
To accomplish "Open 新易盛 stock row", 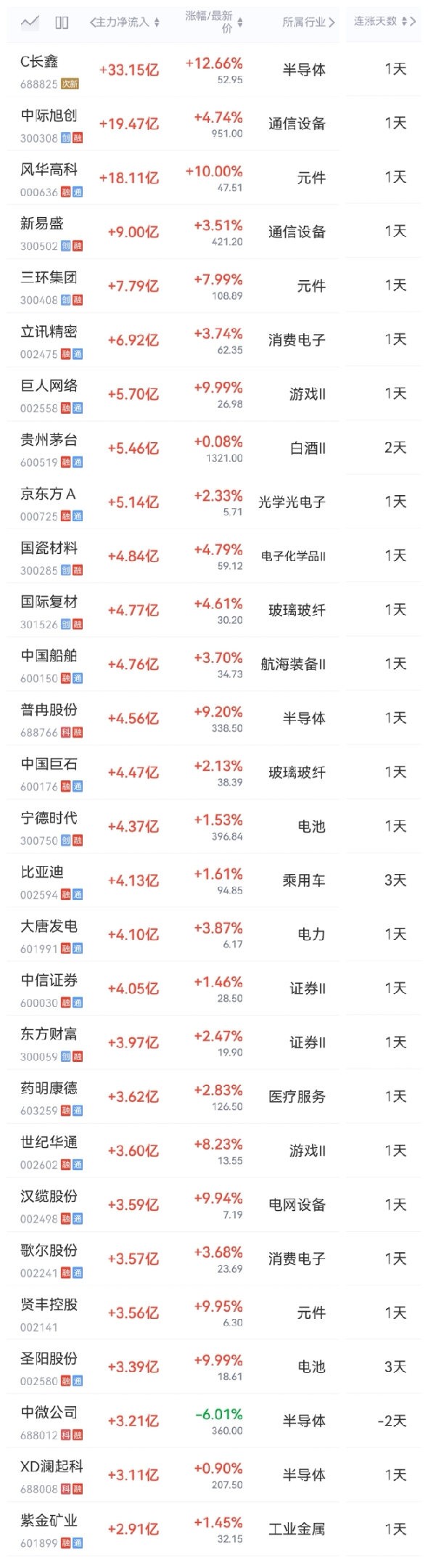I will pyautogui.click(x=214, y=232).
